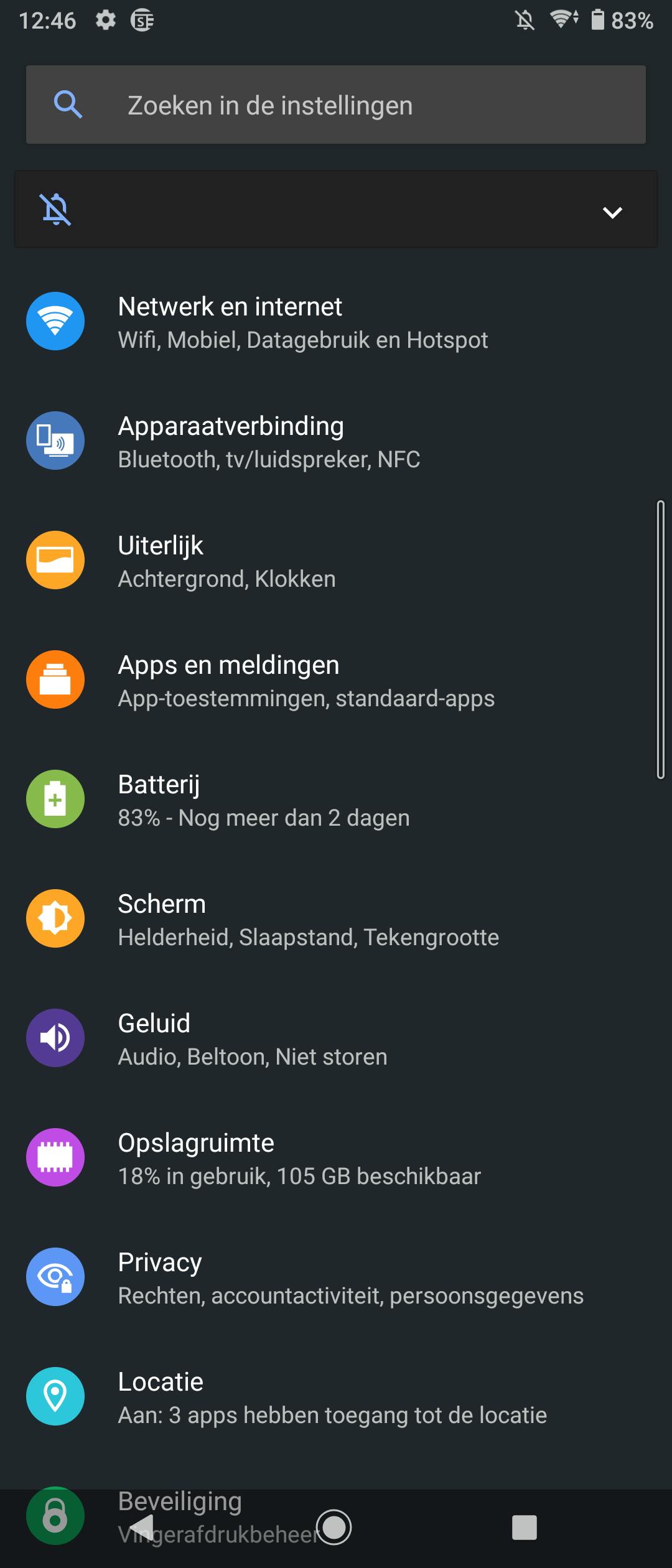
Task: Show recent apps via the square button
Action: click(524, 1527)
